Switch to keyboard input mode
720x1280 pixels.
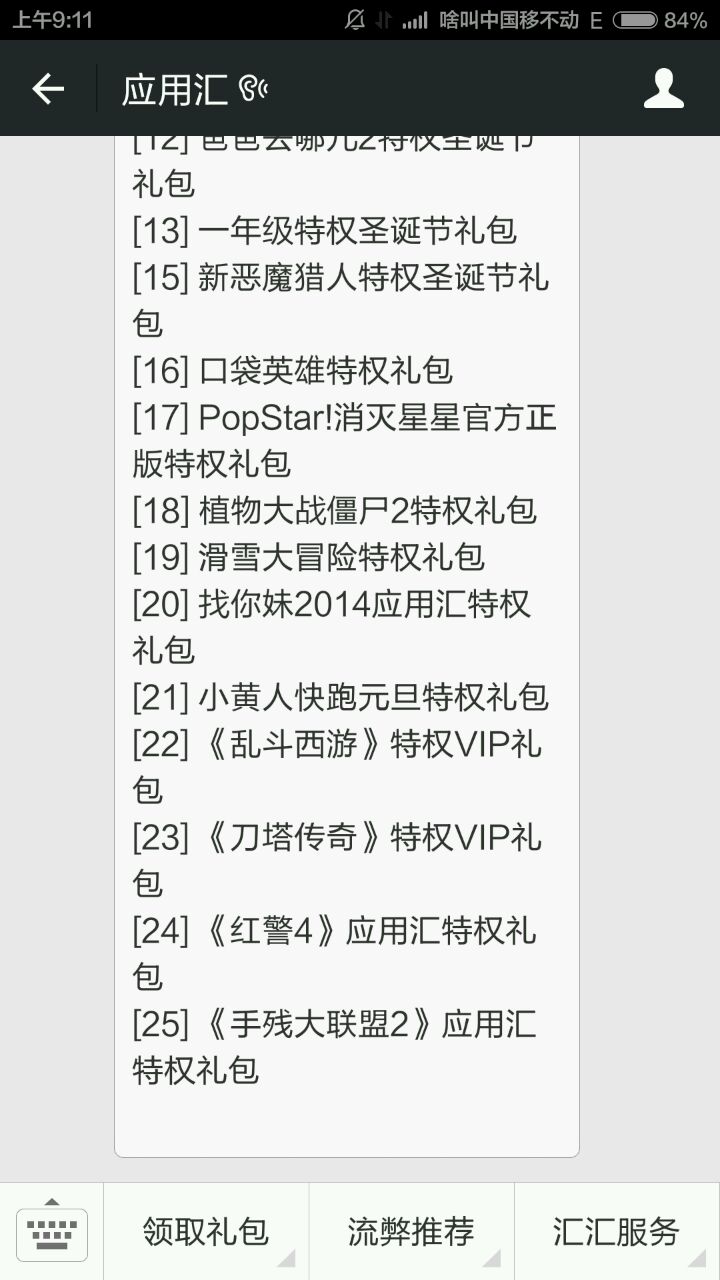[52, 1231]
